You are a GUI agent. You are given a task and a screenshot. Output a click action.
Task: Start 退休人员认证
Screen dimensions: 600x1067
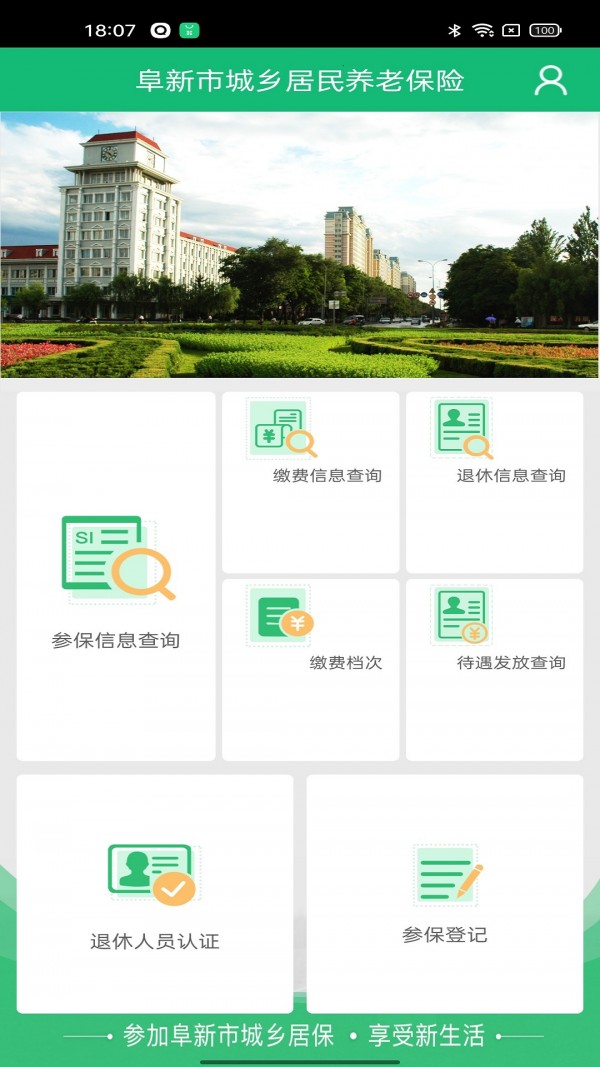[155, 894]
